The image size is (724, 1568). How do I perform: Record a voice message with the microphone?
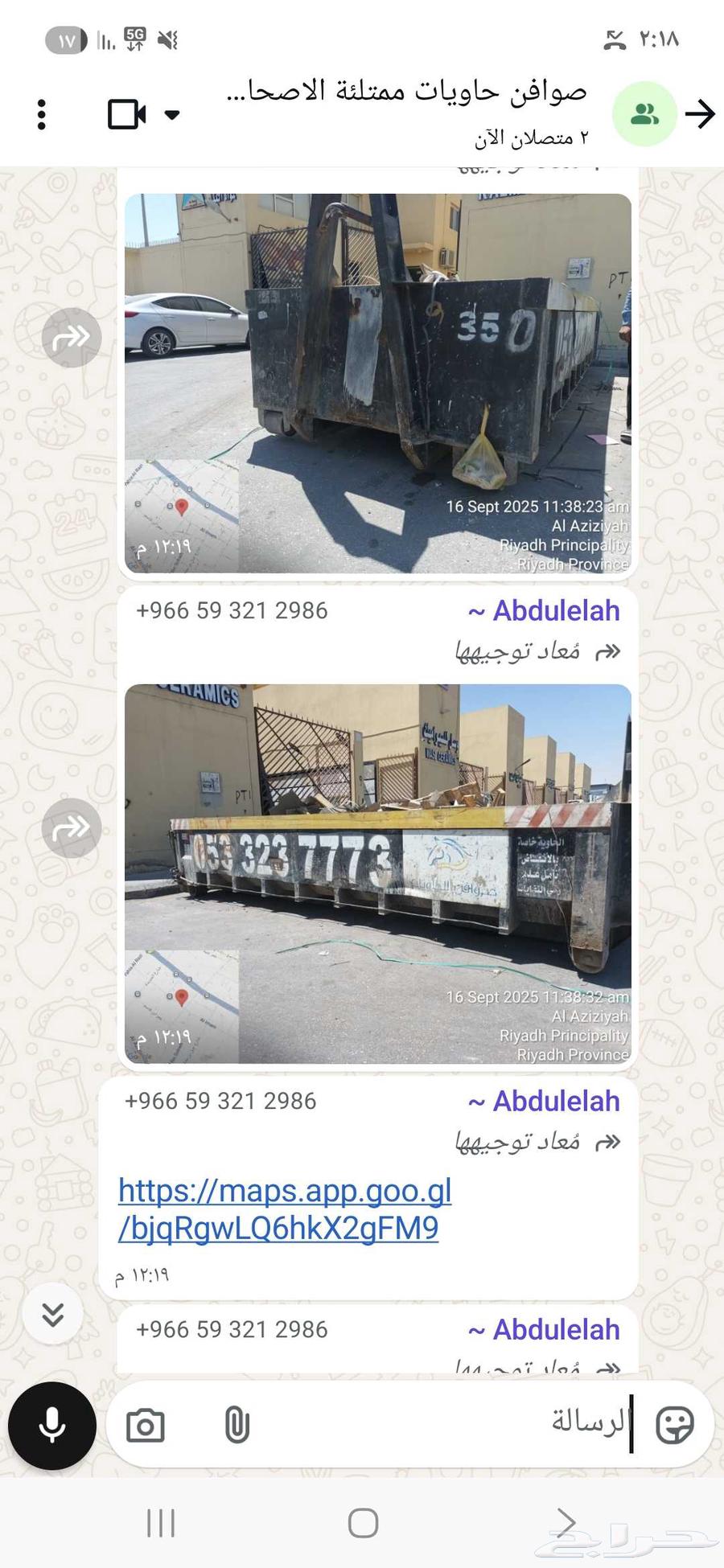click(52, 1426)
